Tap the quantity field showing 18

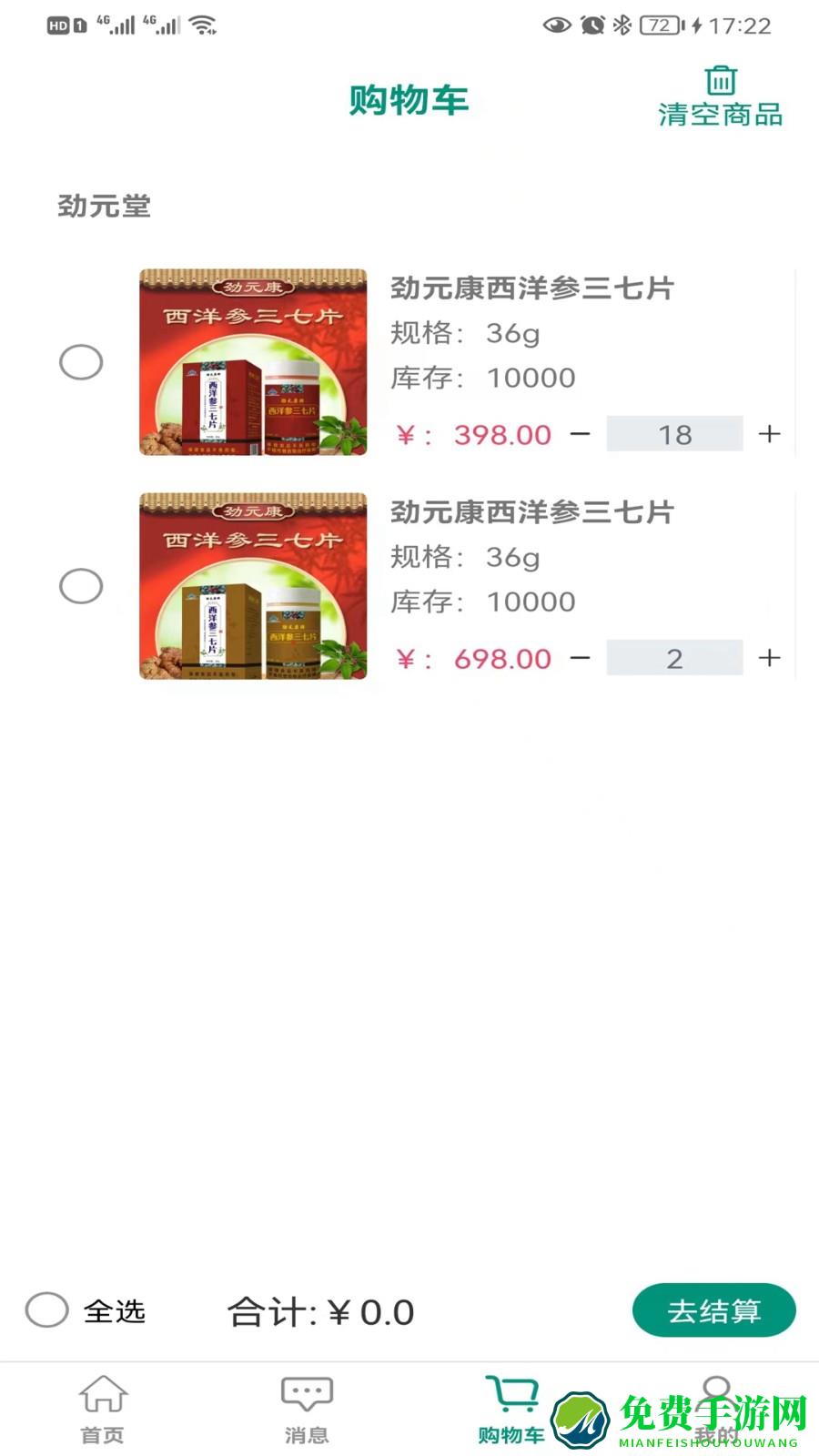[675, 434]
